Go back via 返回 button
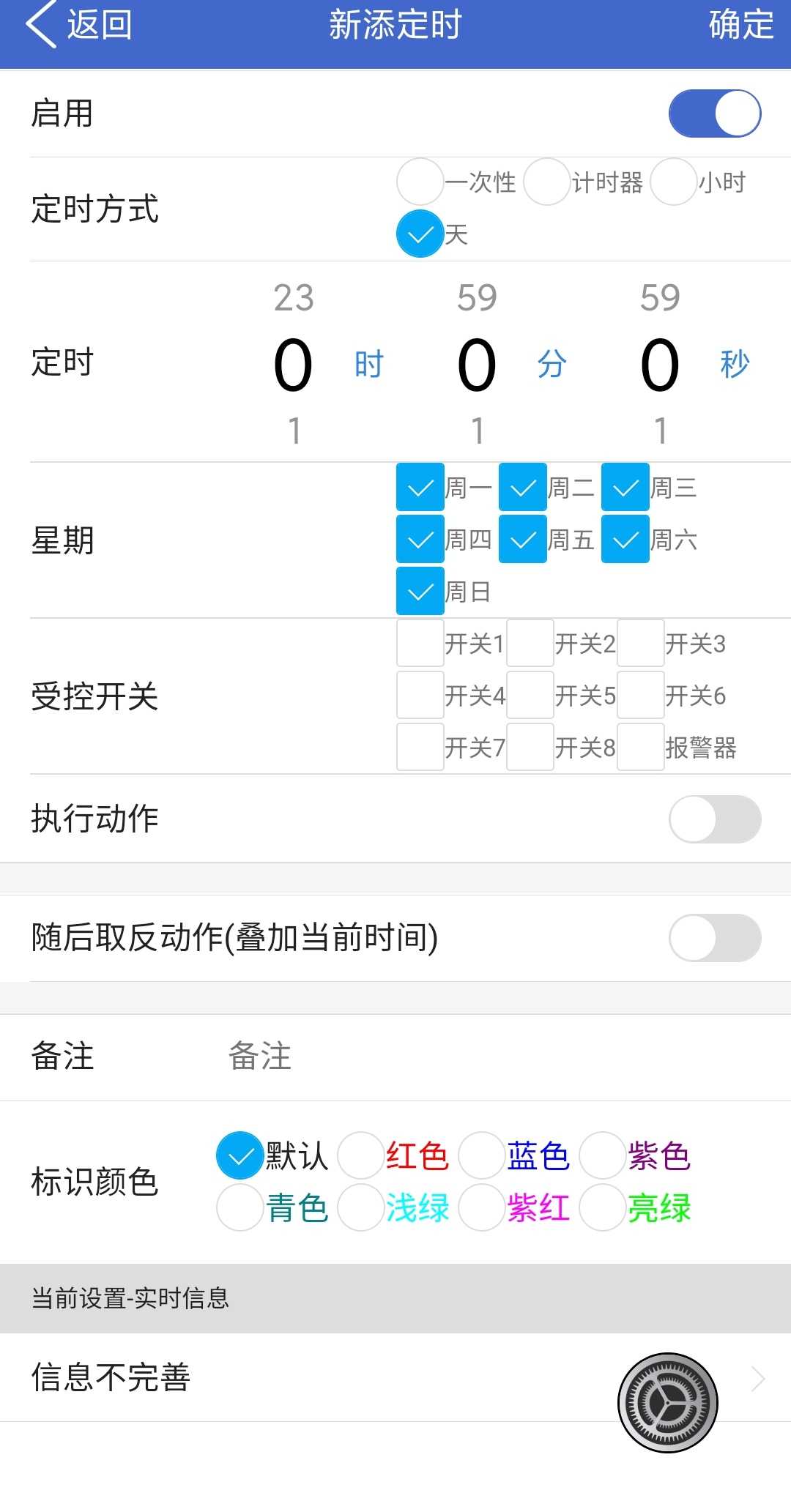The width and height of the screenshot is (791, 1512). [79, 25]
